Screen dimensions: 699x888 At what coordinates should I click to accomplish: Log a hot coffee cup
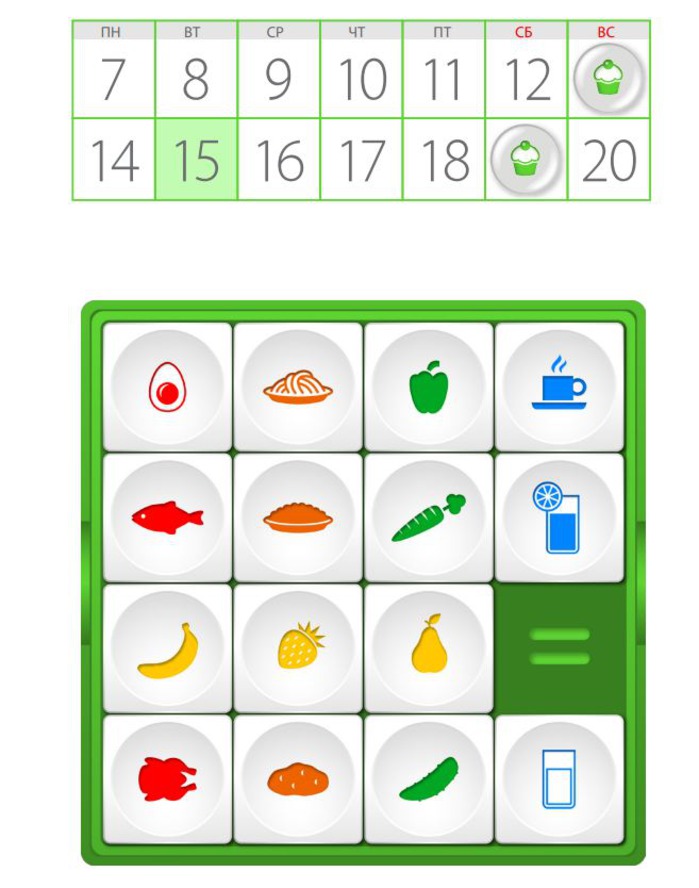click(x=559, y=387)
